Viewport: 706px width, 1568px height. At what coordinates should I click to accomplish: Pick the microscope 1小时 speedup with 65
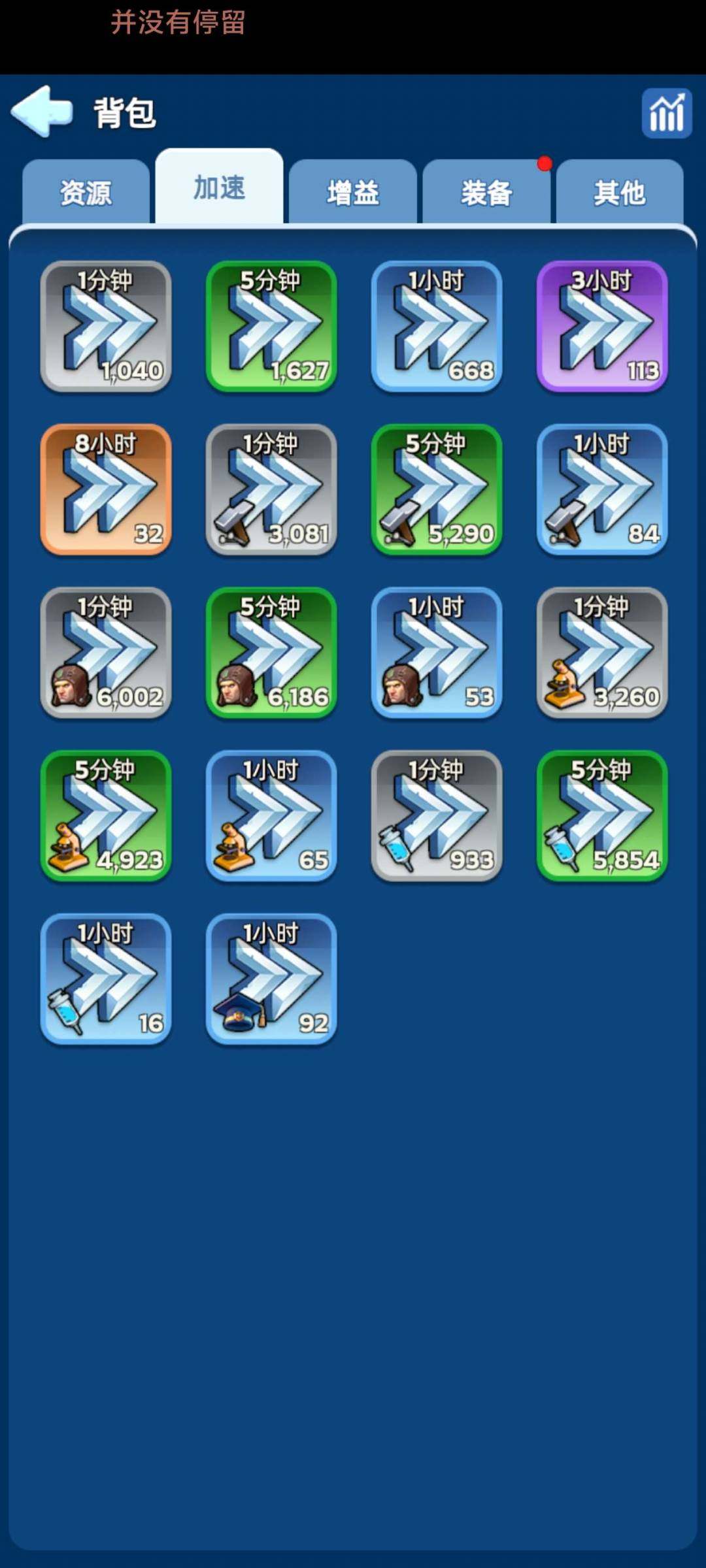[x=271, y=816]
